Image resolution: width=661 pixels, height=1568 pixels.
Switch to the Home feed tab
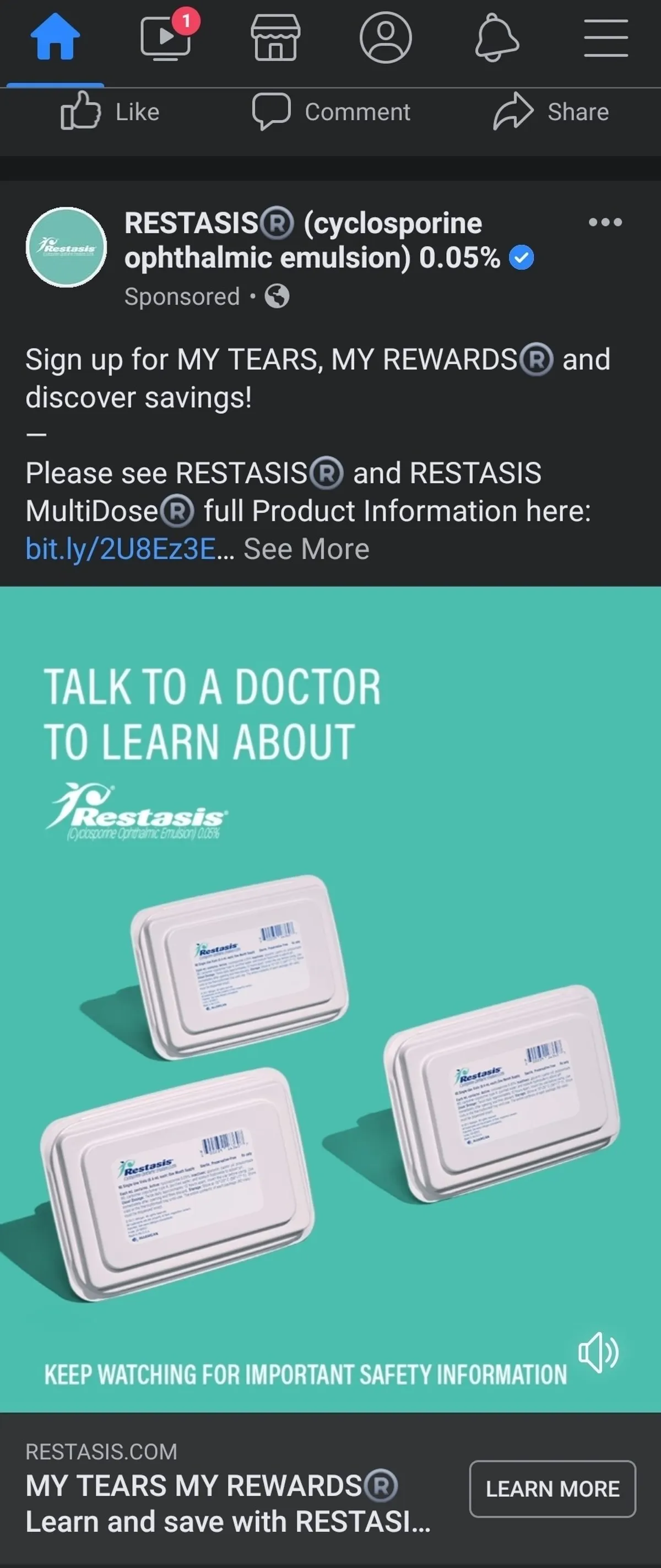[55, 39]
